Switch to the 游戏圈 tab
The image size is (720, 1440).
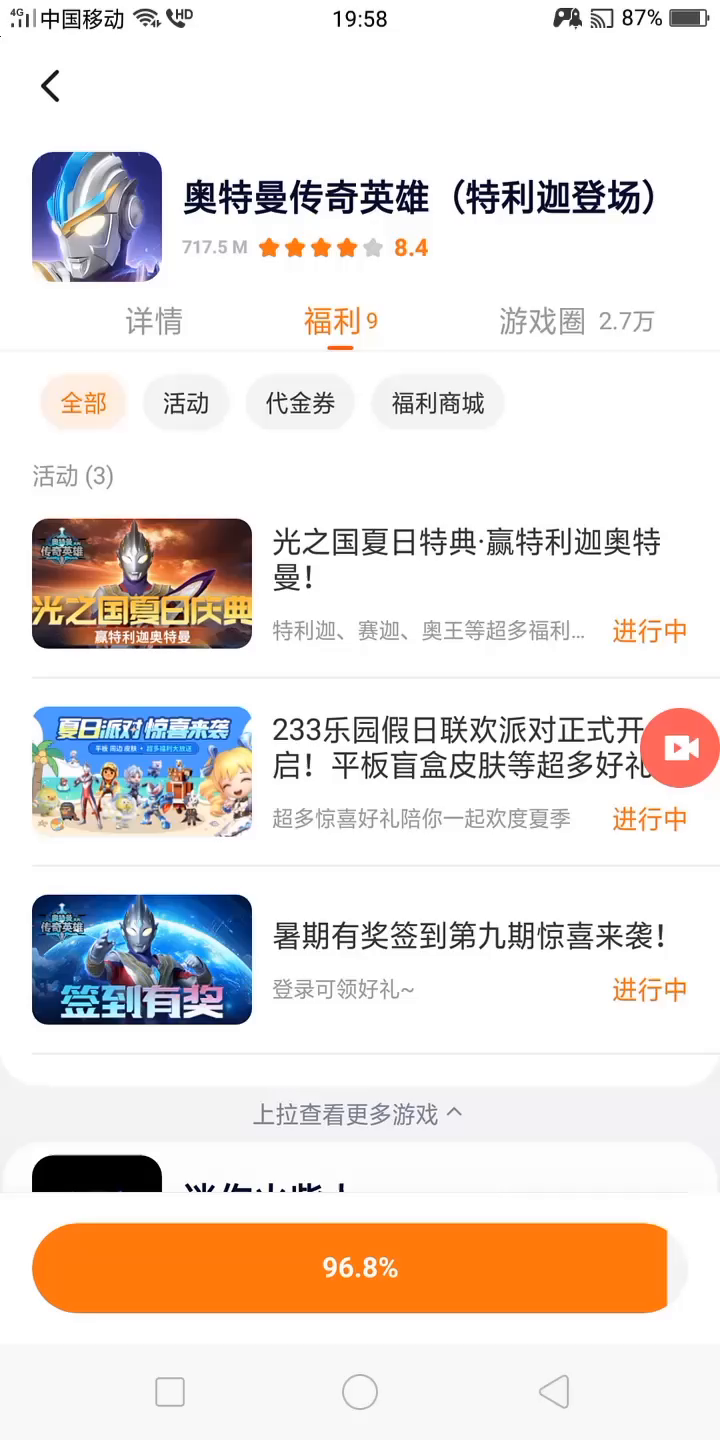(575, 321)
